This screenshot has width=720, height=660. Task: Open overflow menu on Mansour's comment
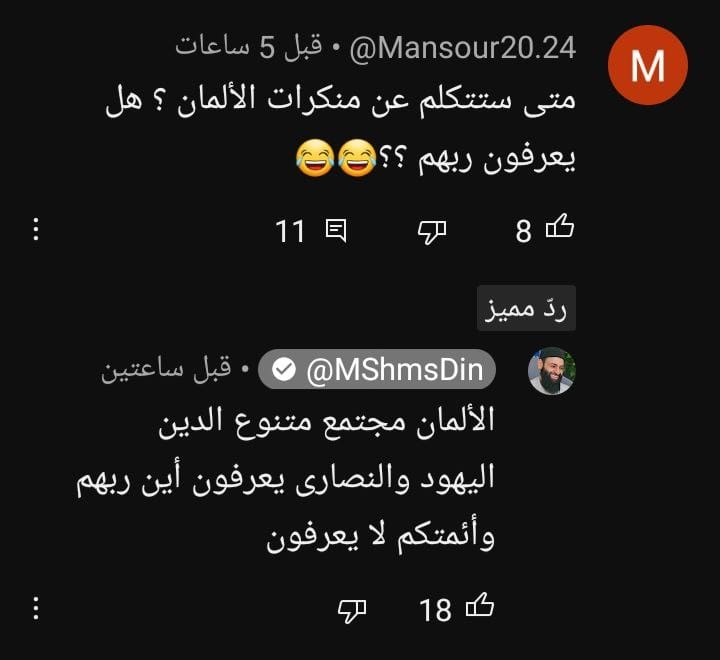36,229
